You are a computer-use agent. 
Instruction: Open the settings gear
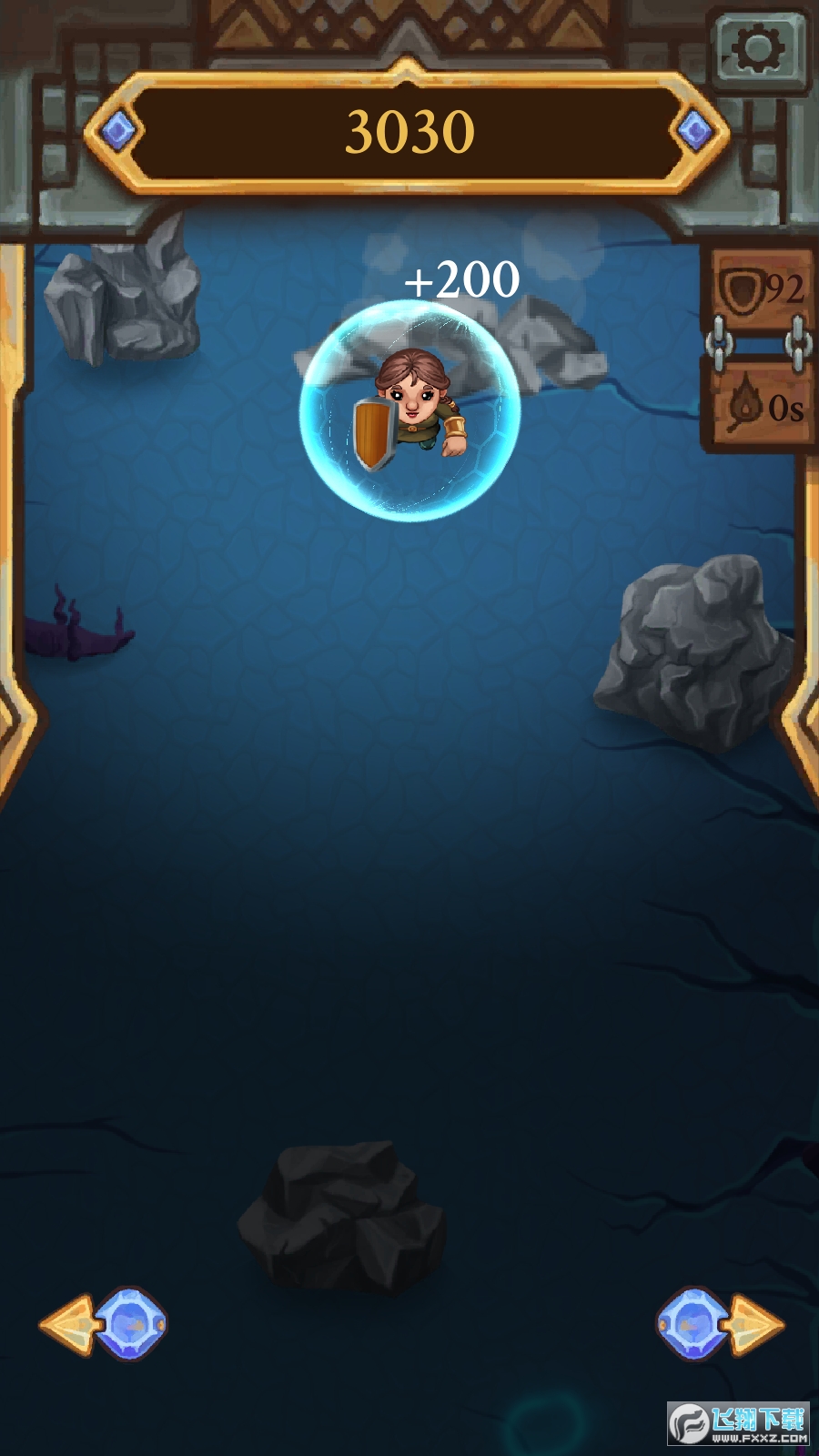pos(758,49)
